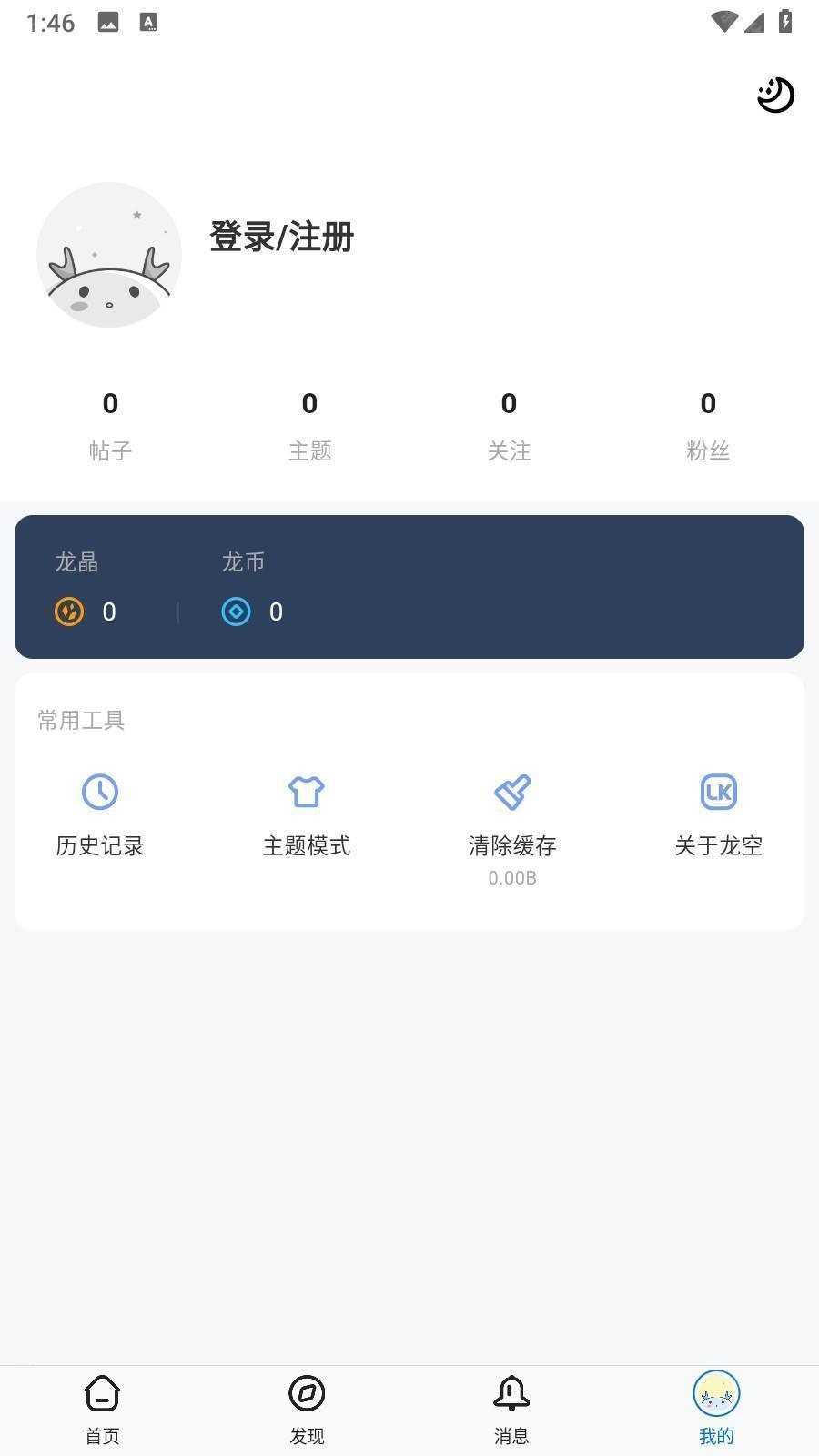Click the 清除缓存 0.00B label
This screenshot has width=819, height=1456.
click(512, 877)
